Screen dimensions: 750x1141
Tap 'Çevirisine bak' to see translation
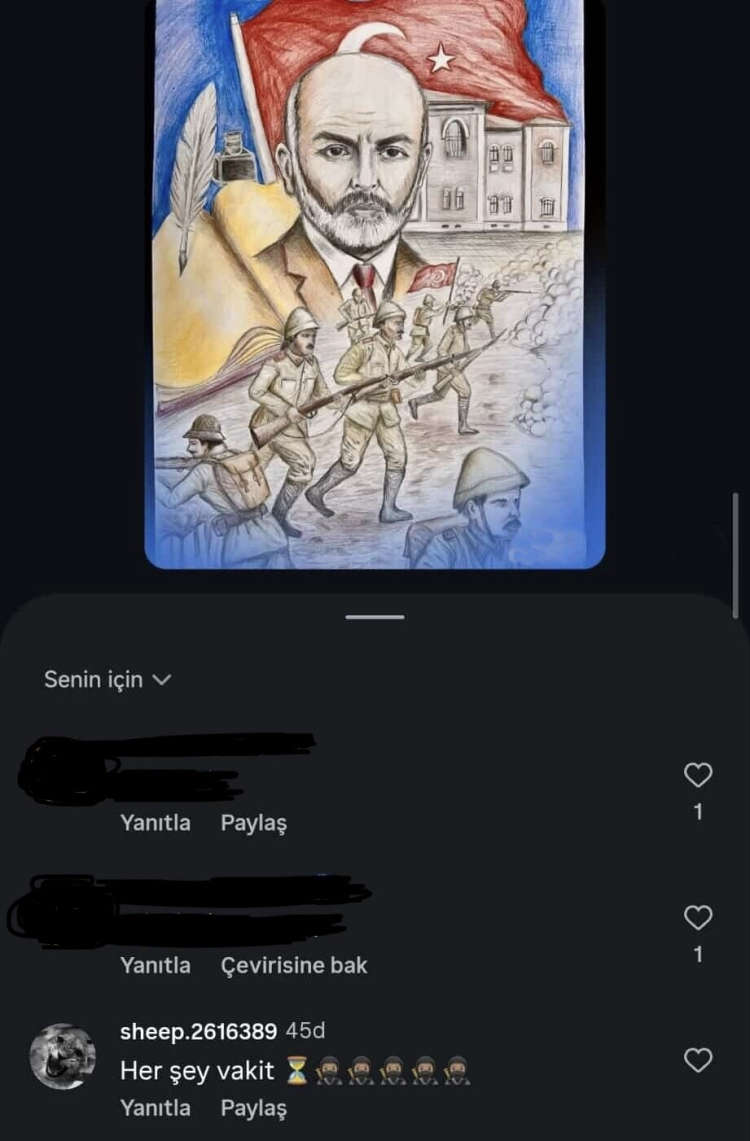click(x=294, y=965)
